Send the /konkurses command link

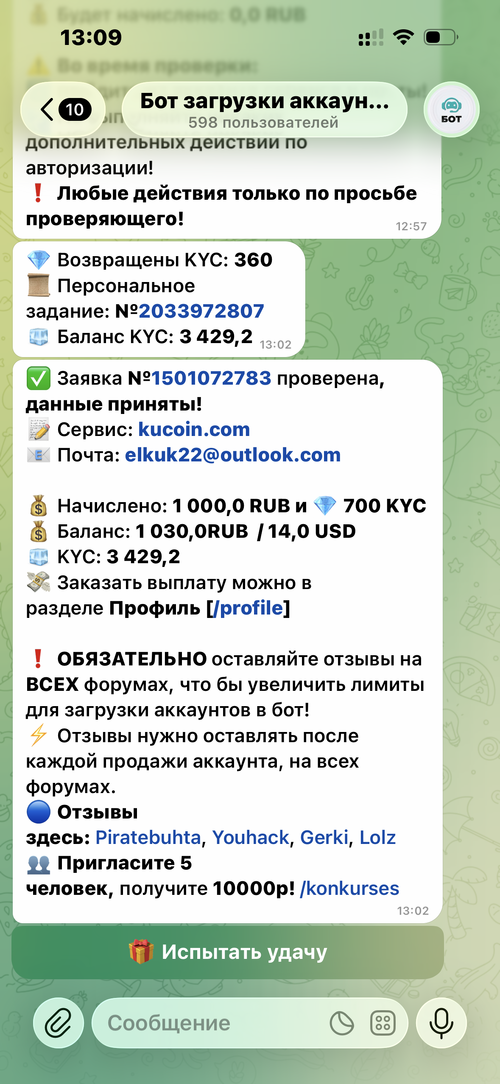pyautogui.click(x=349, y=889)
